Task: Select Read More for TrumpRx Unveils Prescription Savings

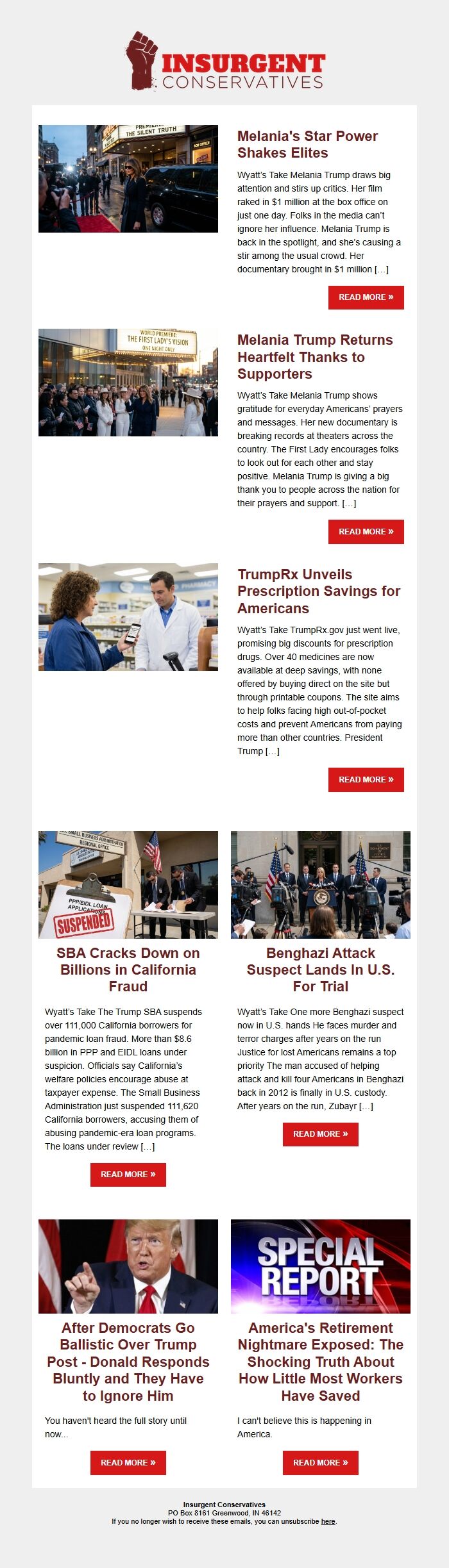Action: click(366, 780)
